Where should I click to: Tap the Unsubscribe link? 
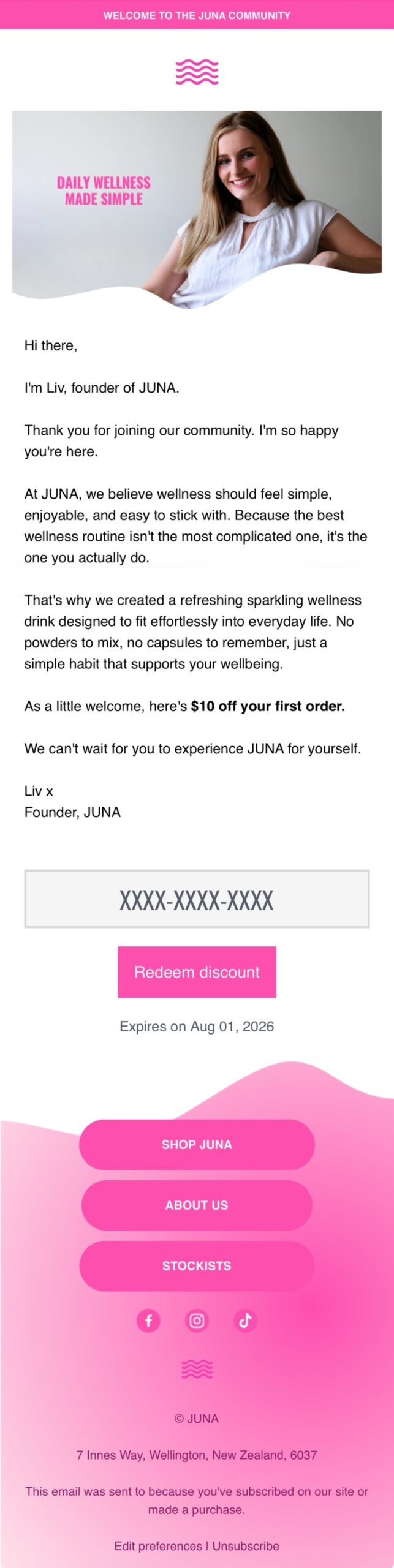(246, 1546)
